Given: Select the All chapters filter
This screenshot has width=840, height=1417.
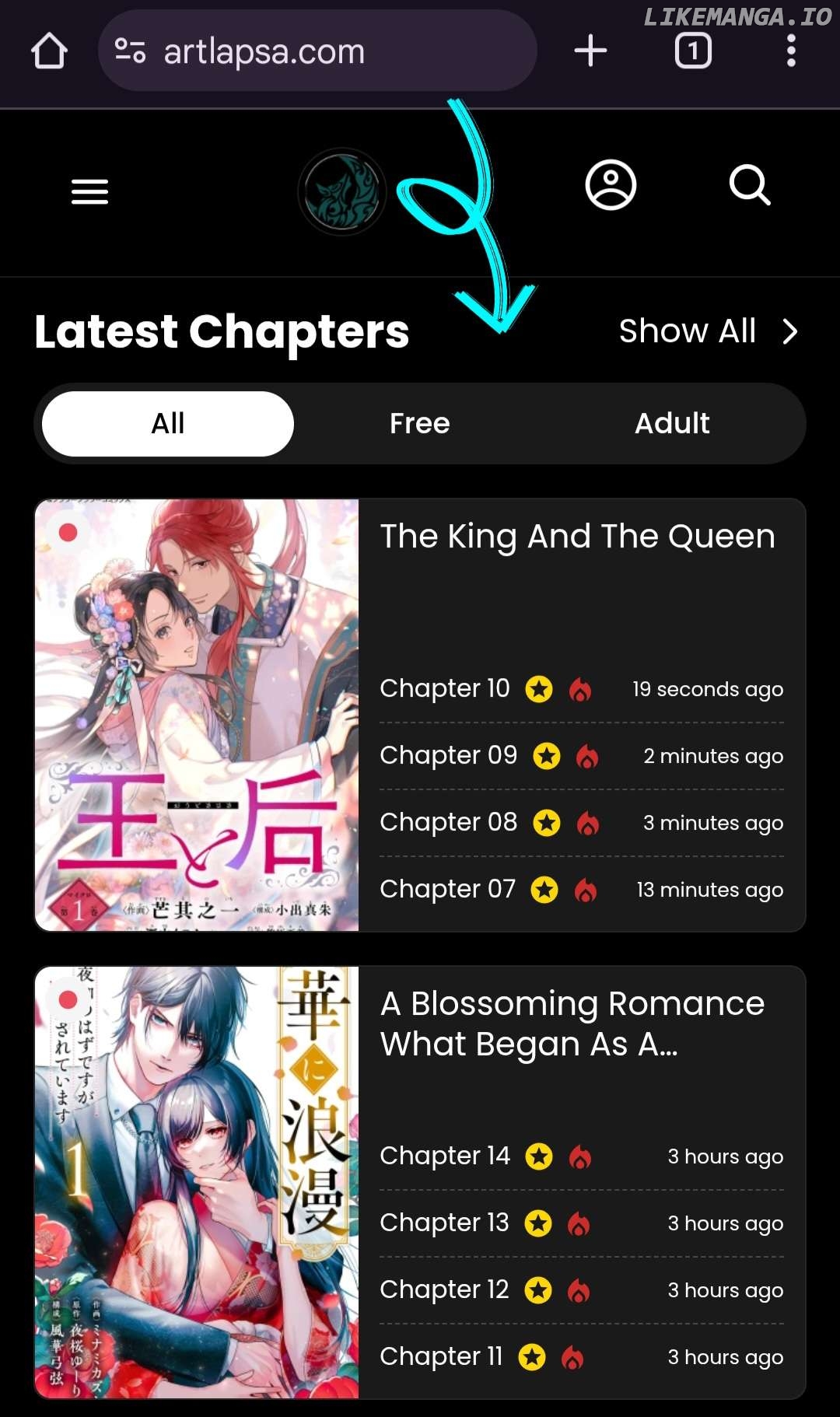Looking at the screenshot, I should [167, 422].
